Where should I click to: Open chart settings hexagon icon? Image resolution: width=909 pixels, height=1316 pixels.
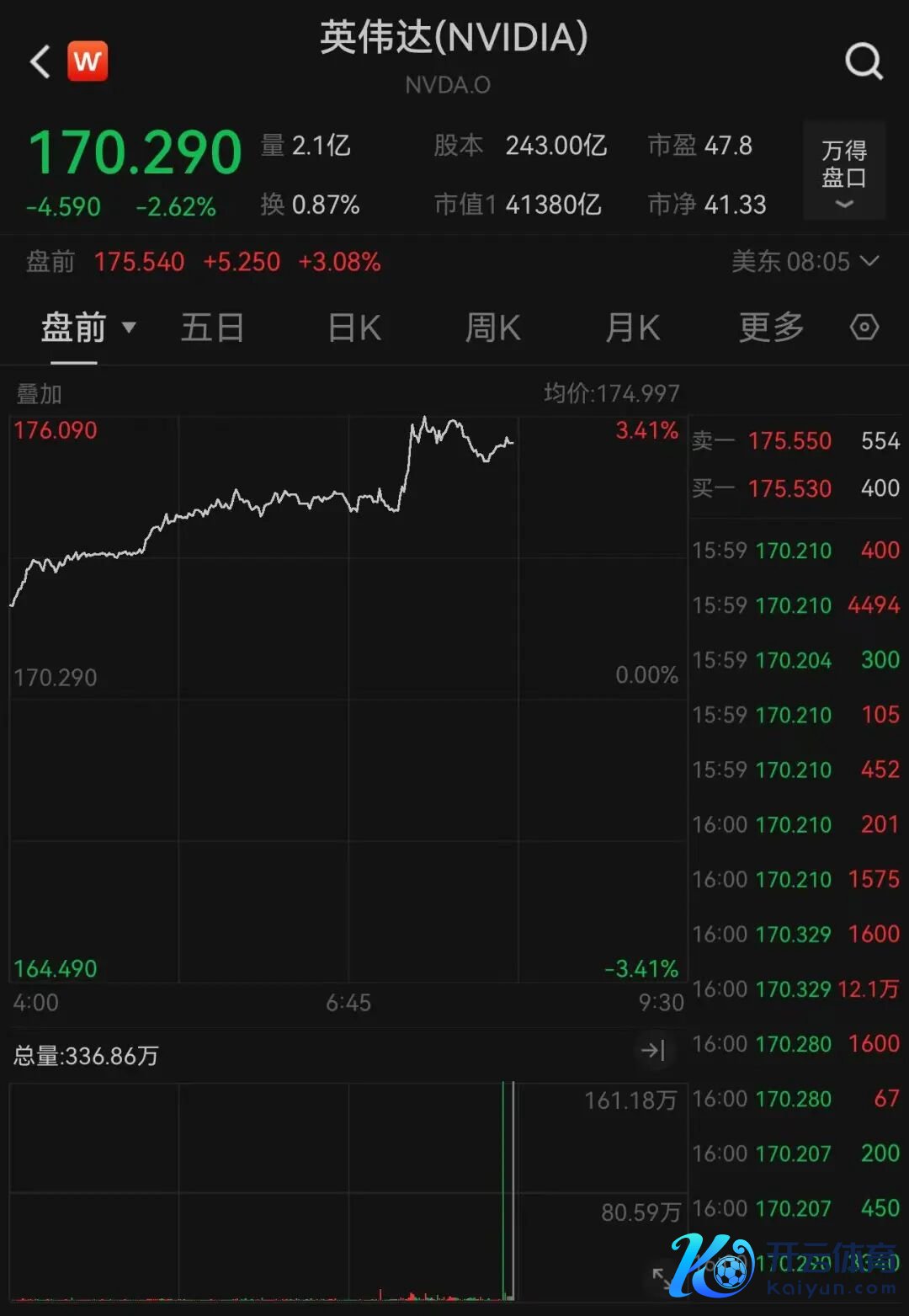pyautogui.click(x=864, y=327)
